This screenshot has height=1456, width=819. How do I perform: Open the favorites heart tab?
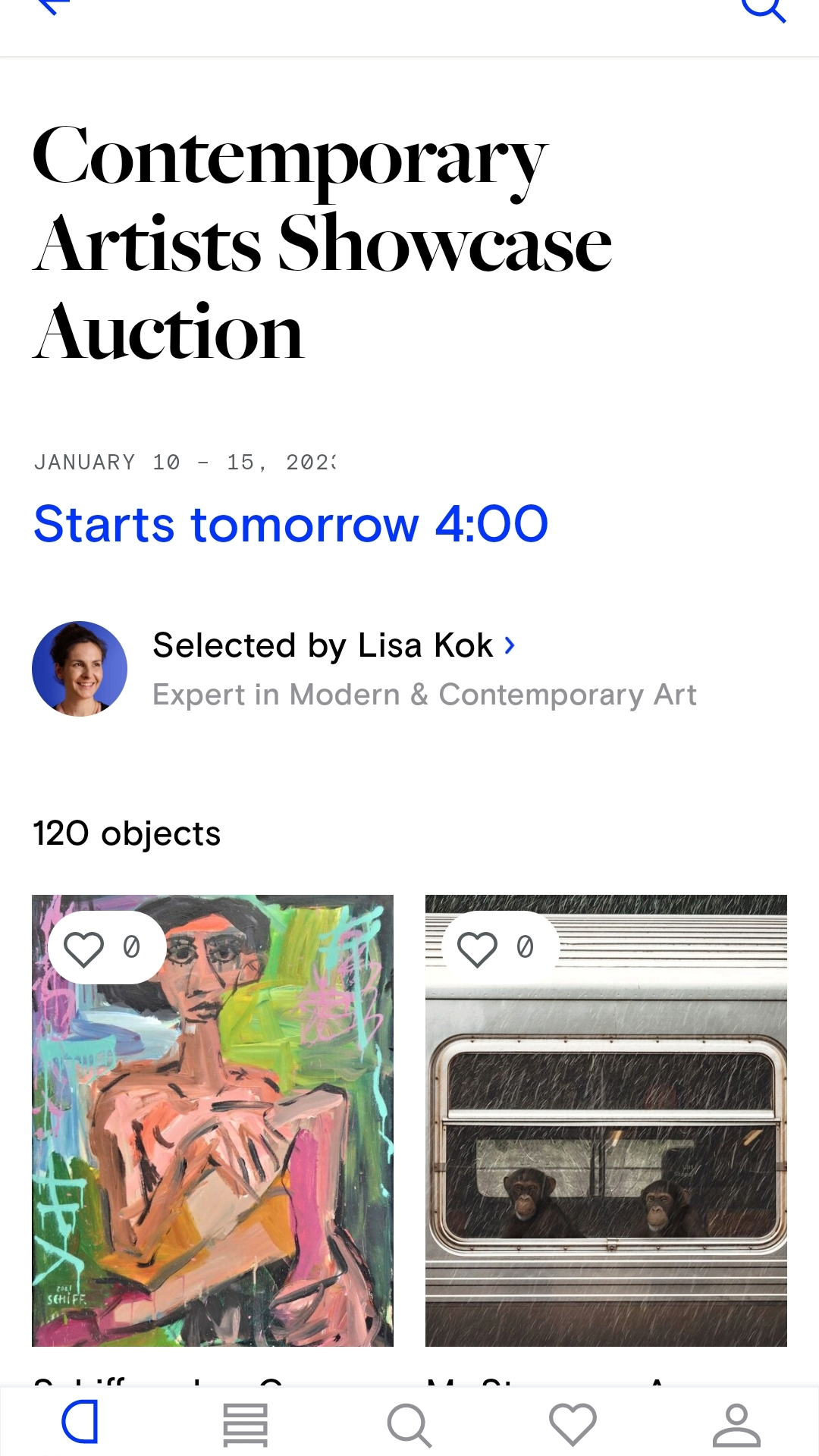click(x=573, y=1424)
